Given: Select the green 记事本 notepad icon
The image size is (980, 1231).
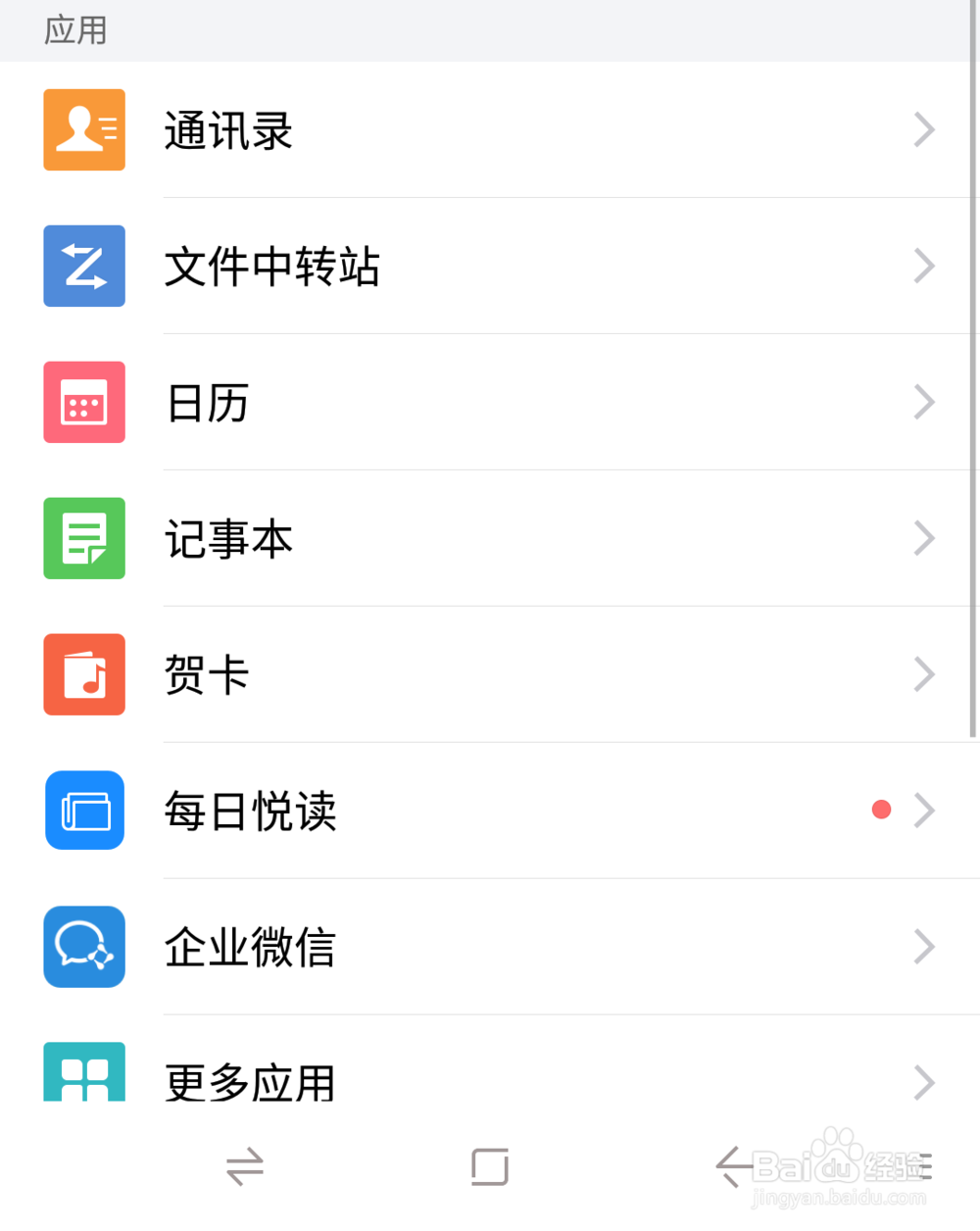Looking at the screenshot, I should [x=83, y=538].
